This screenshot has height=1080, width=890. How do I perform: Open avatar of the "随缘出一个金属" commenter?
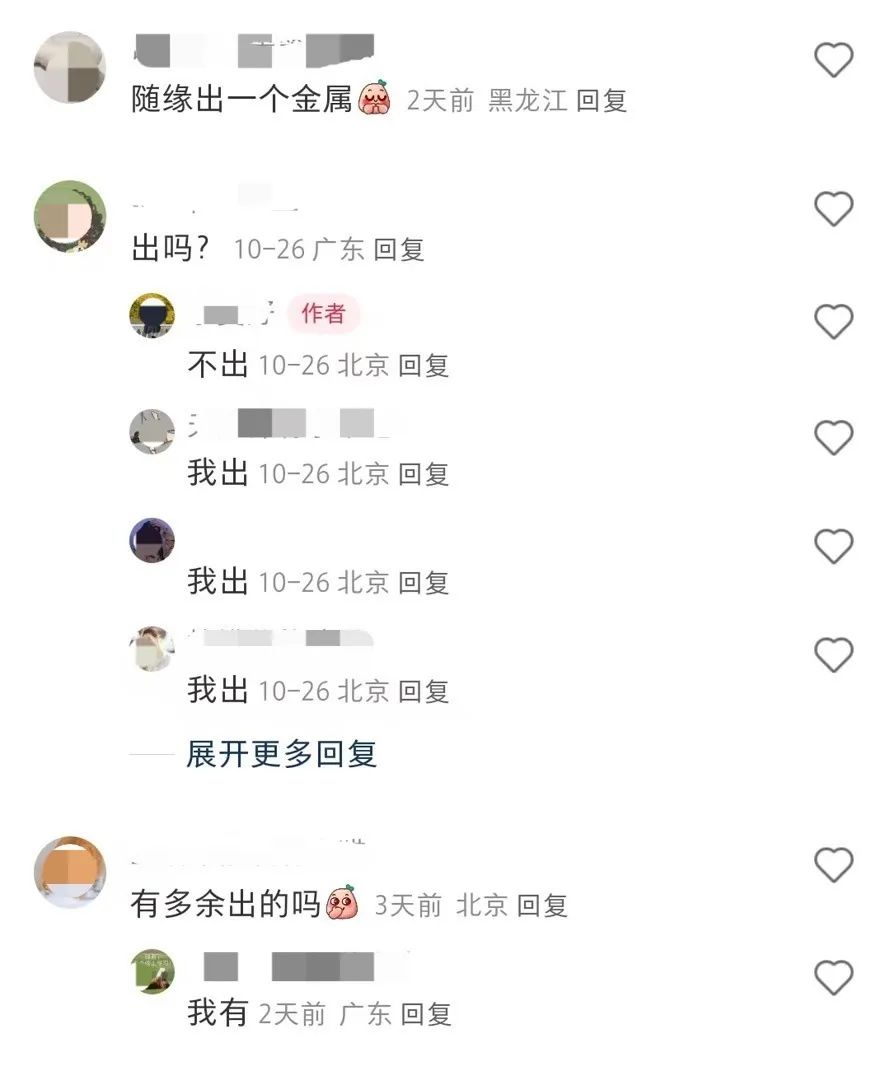[x=70, y=67]
